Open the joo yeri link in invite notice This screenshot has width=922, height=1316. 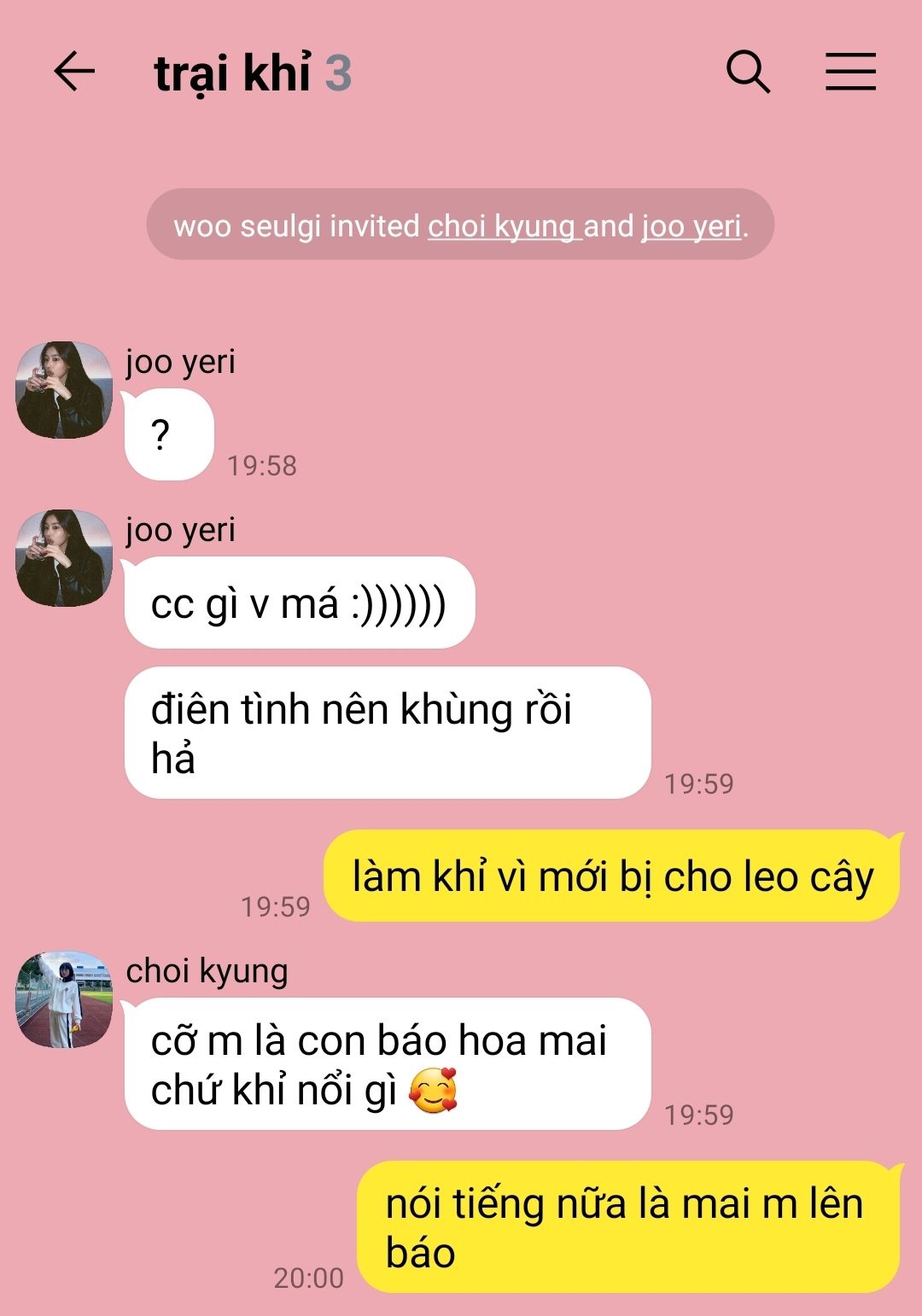691,226
